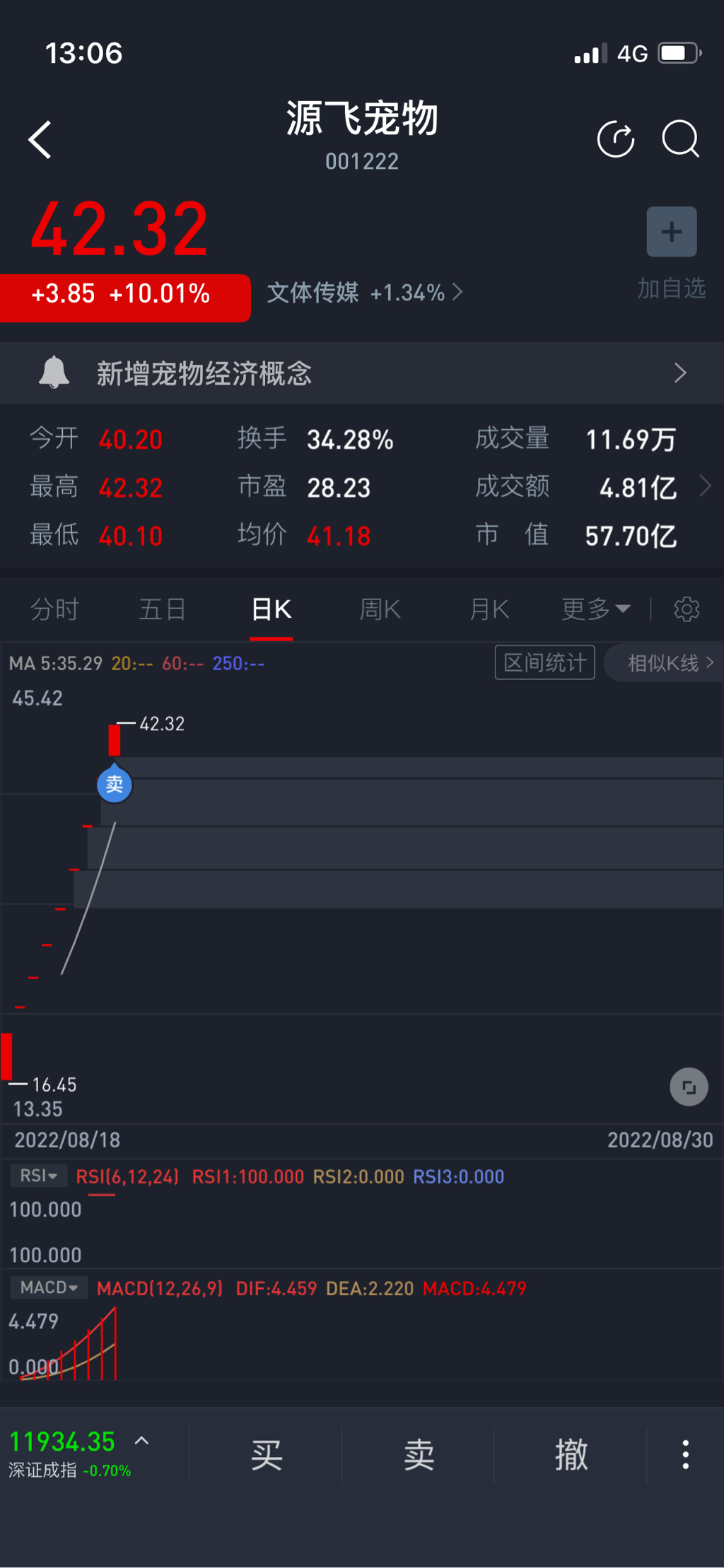Open 相似K线 similar patterns
Screen dimensions: 724x1568
[x=669, y=663]
